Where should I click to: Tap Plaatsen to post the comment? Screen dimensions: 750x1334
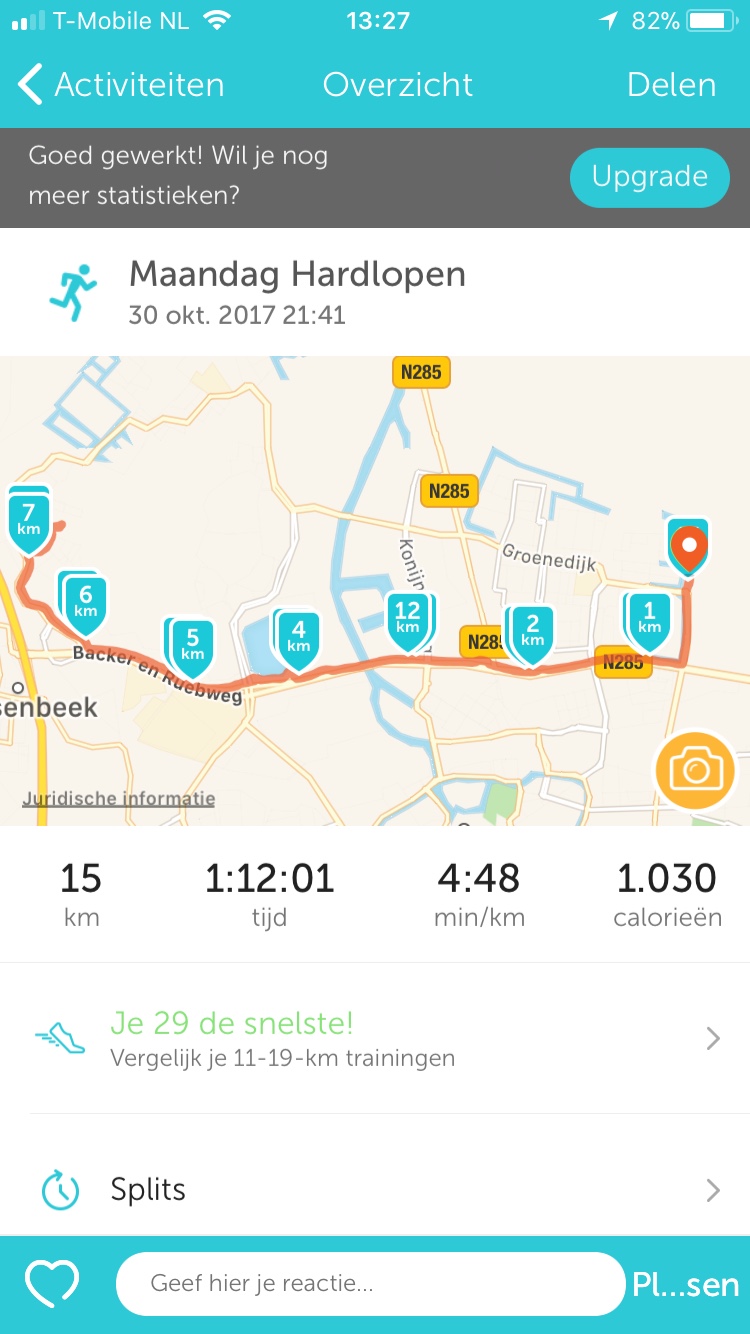click(686, 1284)
